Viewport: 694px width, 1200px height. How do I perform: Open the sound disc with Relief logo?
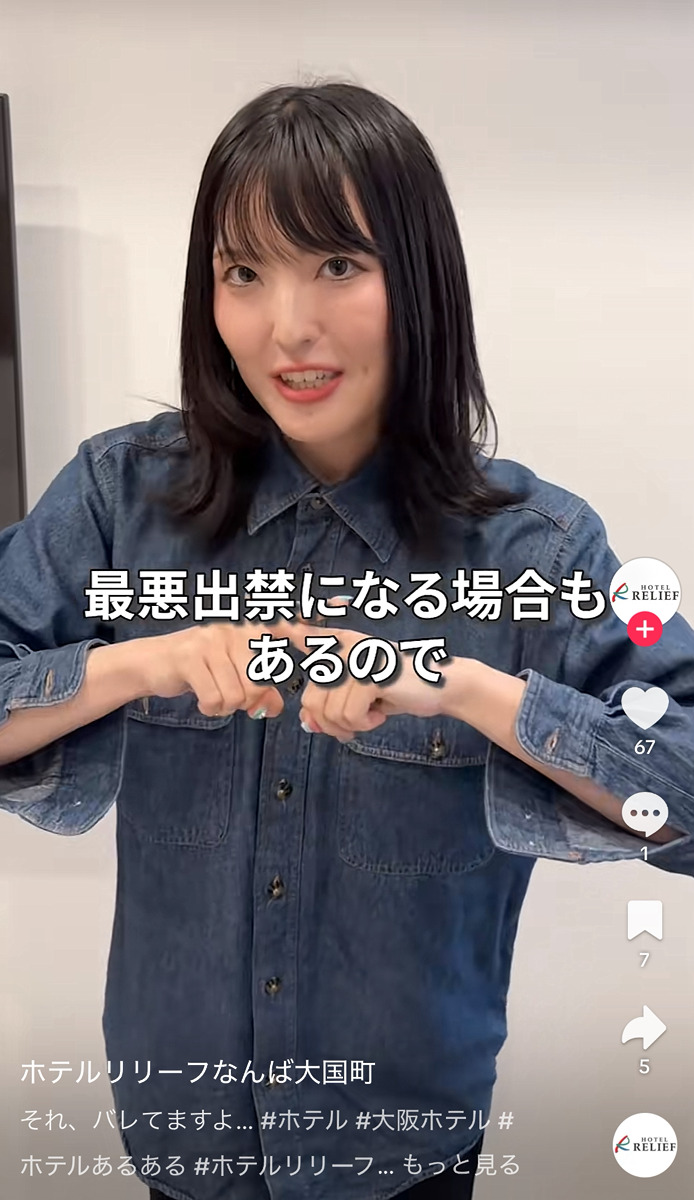pos(645,1144)
